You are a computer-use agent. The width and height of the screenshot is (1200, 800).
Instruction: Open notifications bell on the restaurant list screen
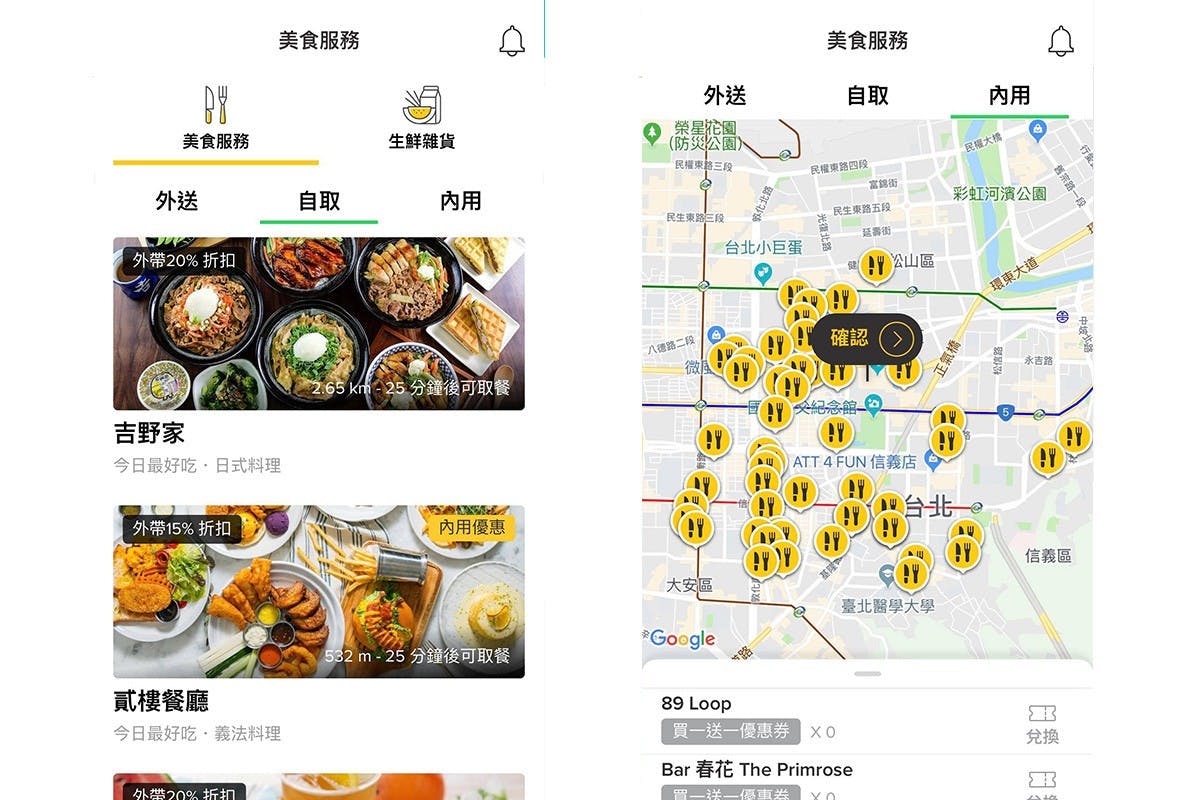(511, 41)
